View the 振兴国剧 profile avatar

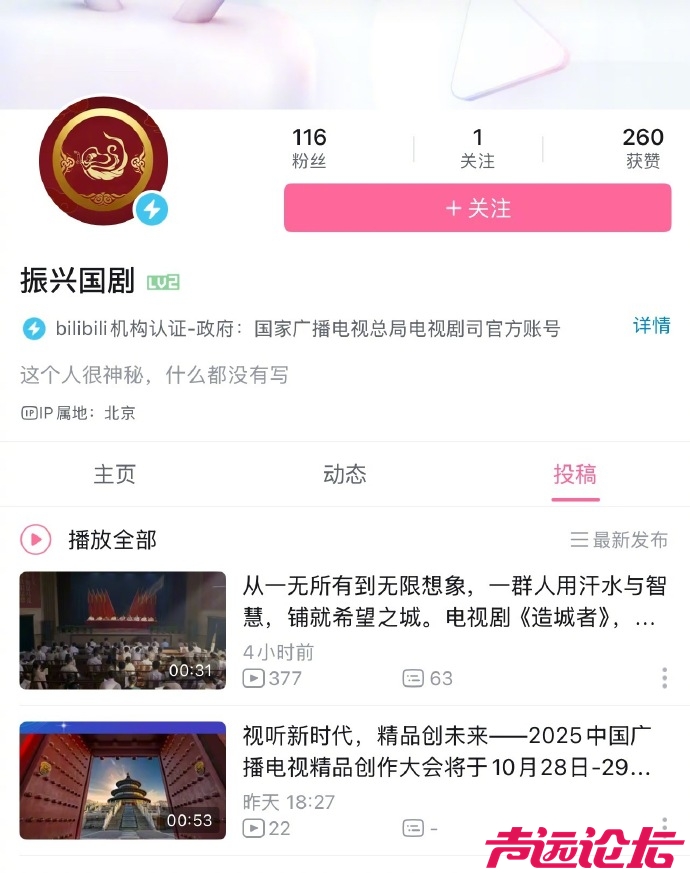(103, 161)
